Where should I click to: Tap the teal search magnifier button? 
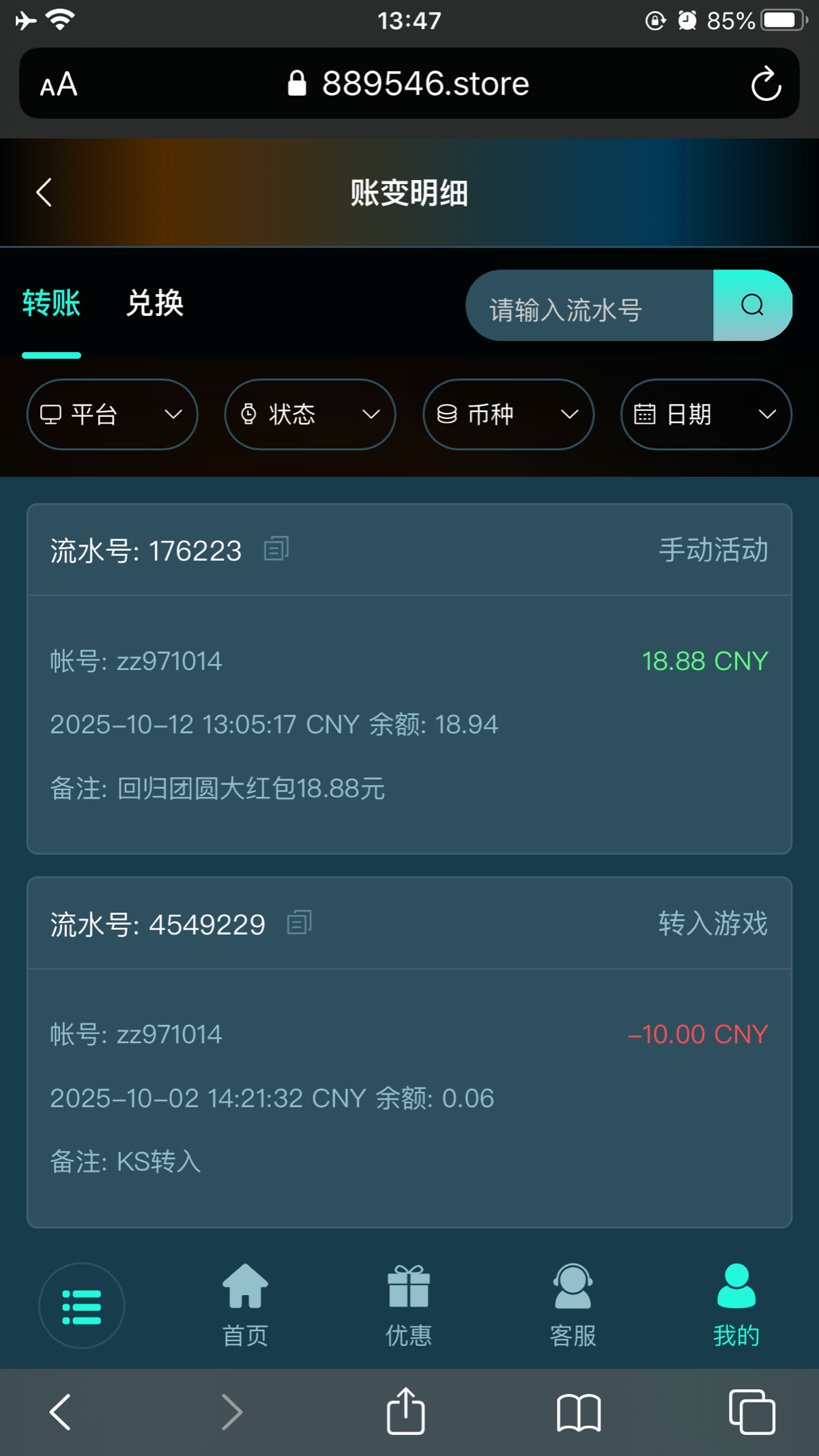pyautogui.click(x=752, y=306)
